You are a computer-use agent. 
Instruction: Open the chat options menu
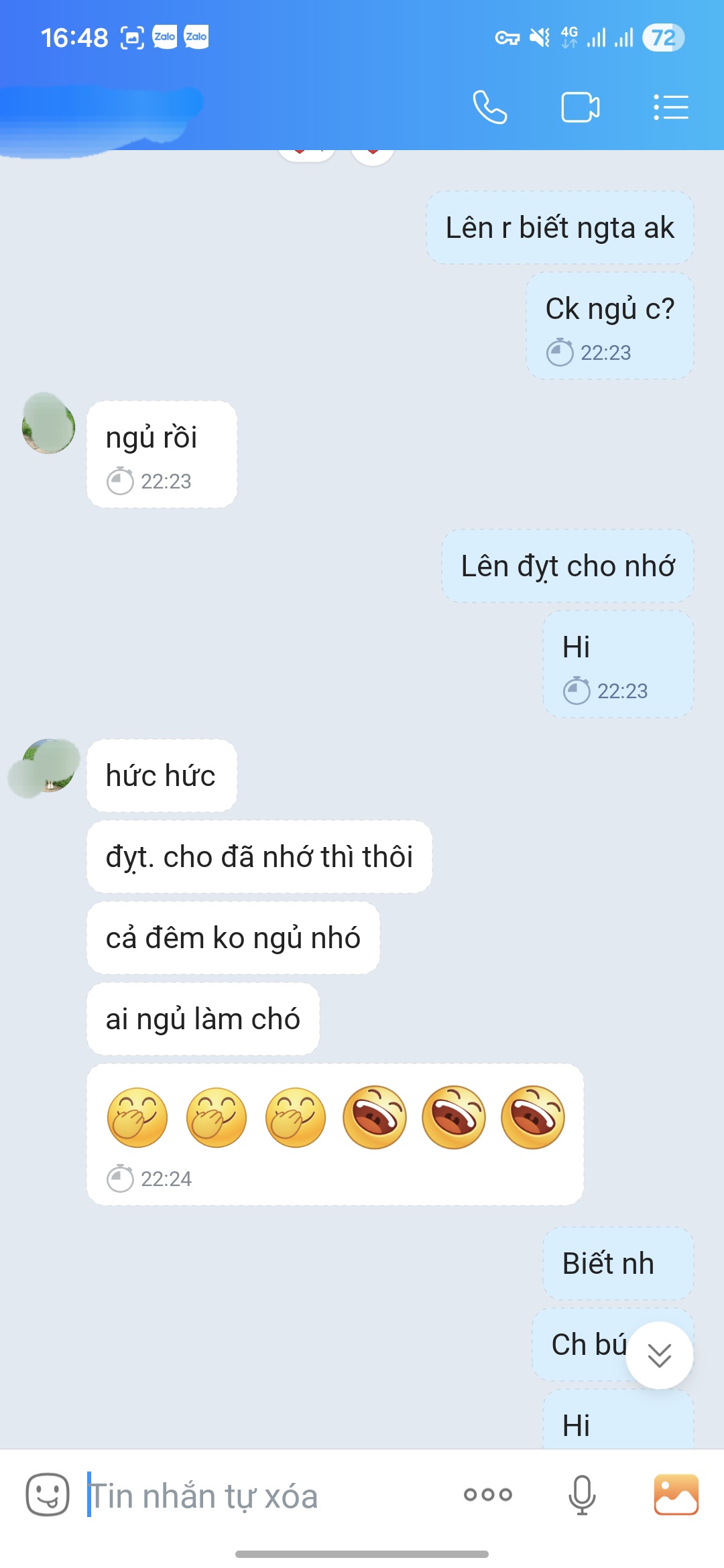671,107
